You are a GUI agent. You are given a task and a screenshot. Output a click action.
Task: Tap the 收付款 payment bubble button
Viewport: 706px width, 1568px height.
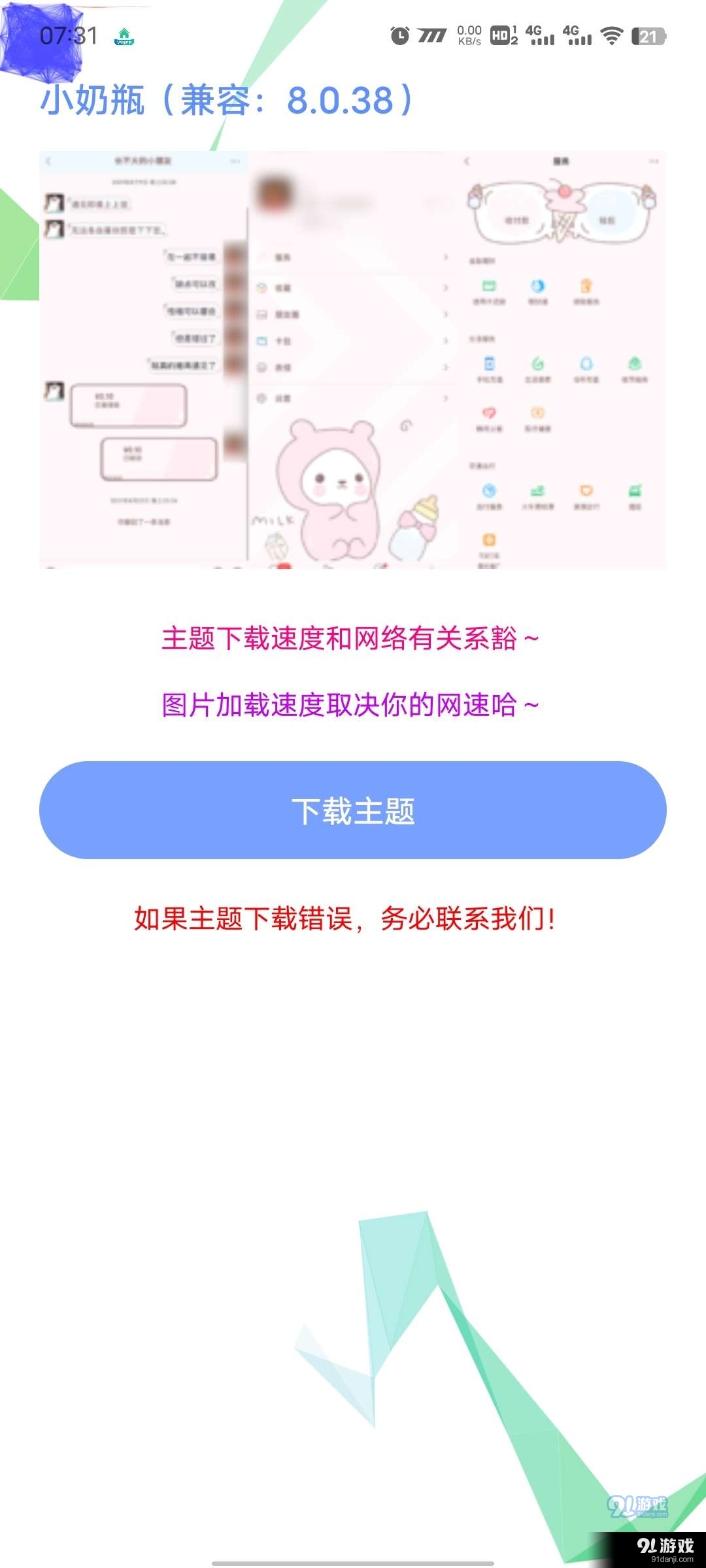(x=516, y=220)
